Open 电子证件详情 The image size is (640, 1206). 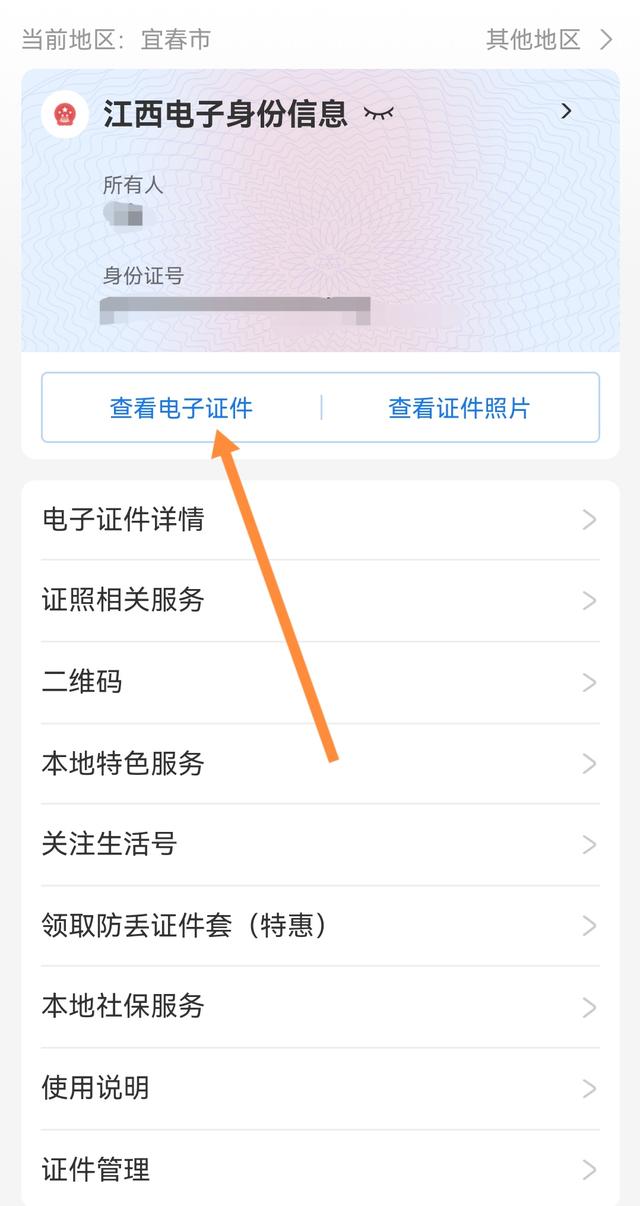[320, 520]
